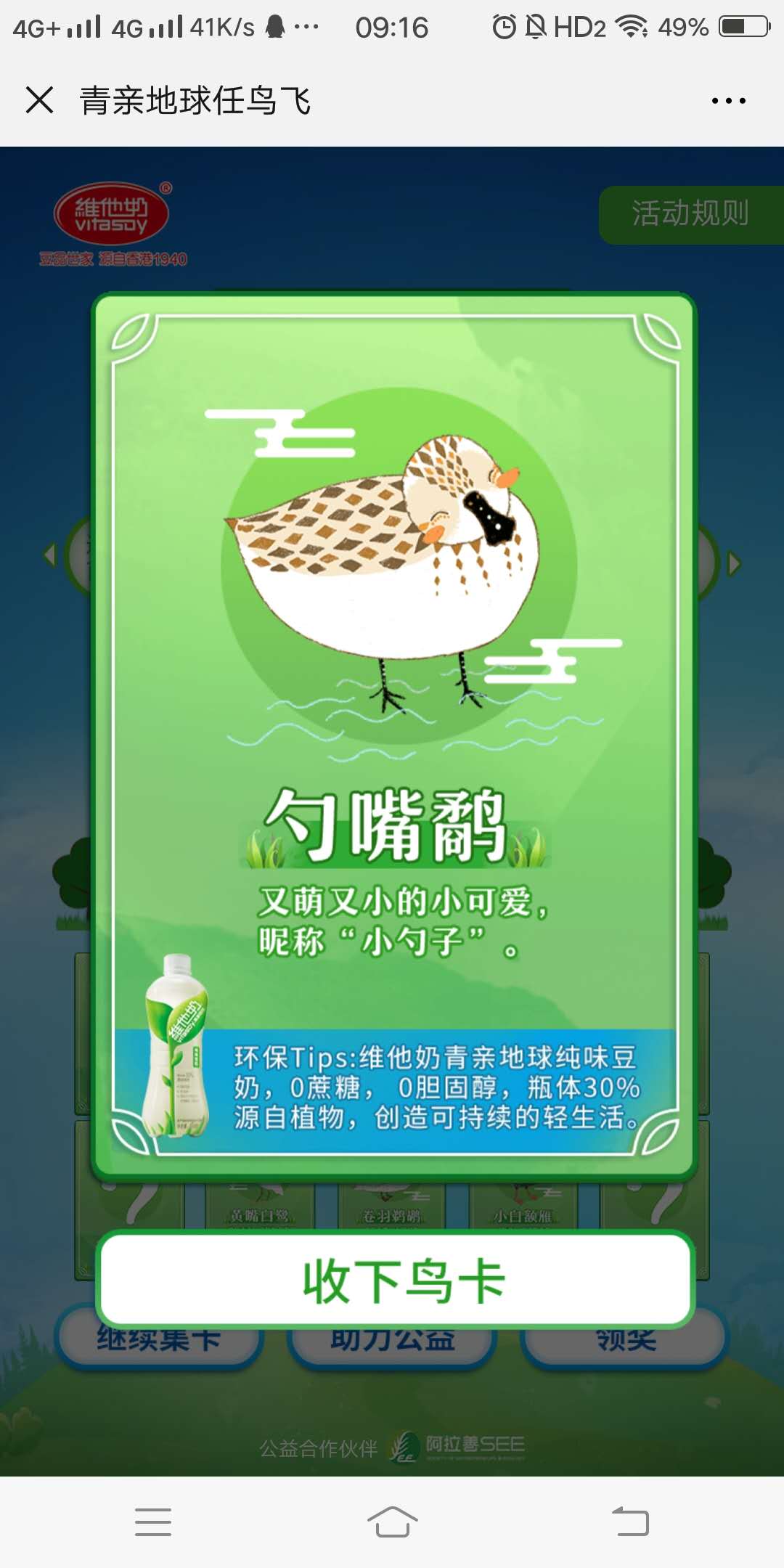
Task: Open the three-dot overflow menu
Action: [728, 101]
